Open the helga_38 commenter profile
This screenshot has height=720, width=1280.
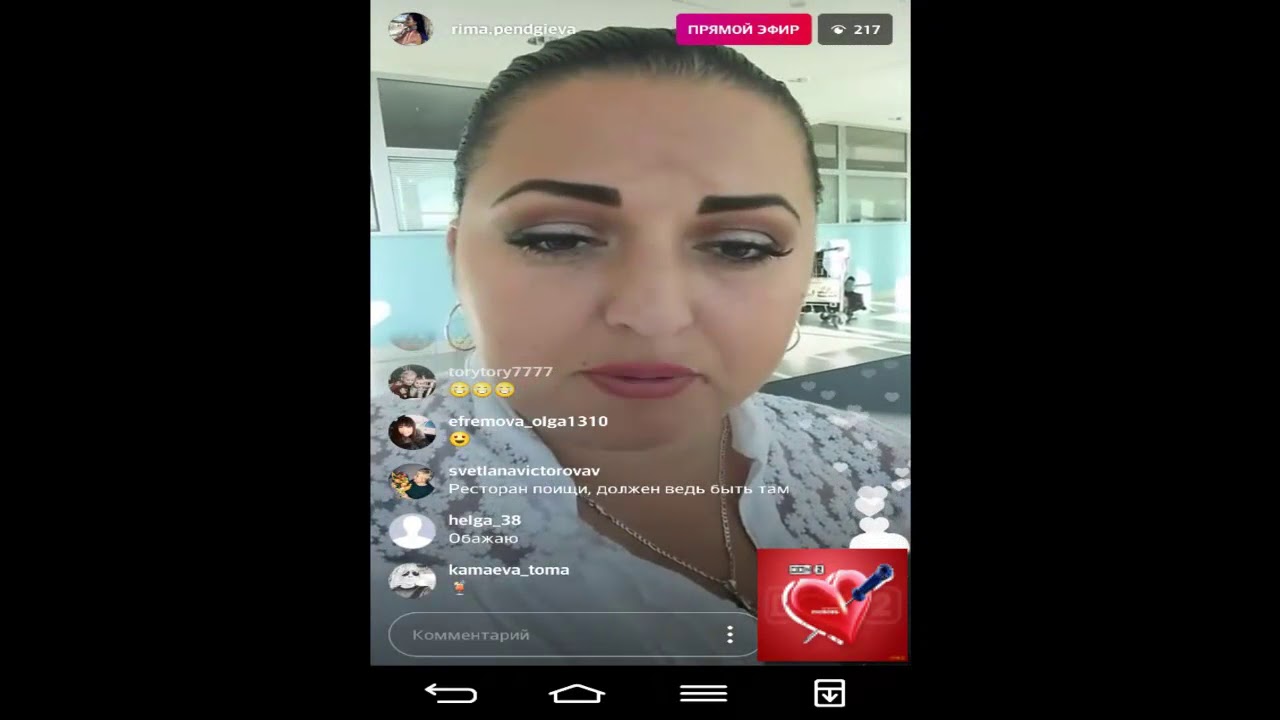(412, 530)
